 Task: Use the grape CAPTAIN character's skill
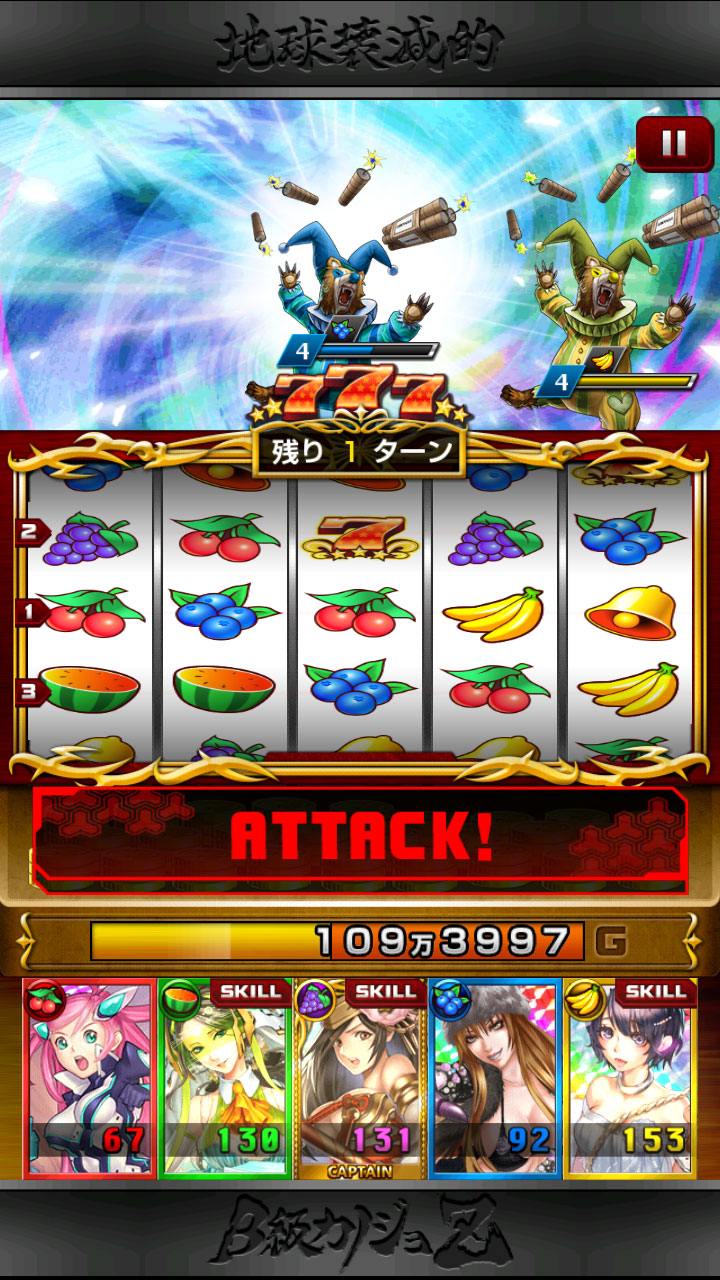pyautogui.click(x=360, y=1078)
